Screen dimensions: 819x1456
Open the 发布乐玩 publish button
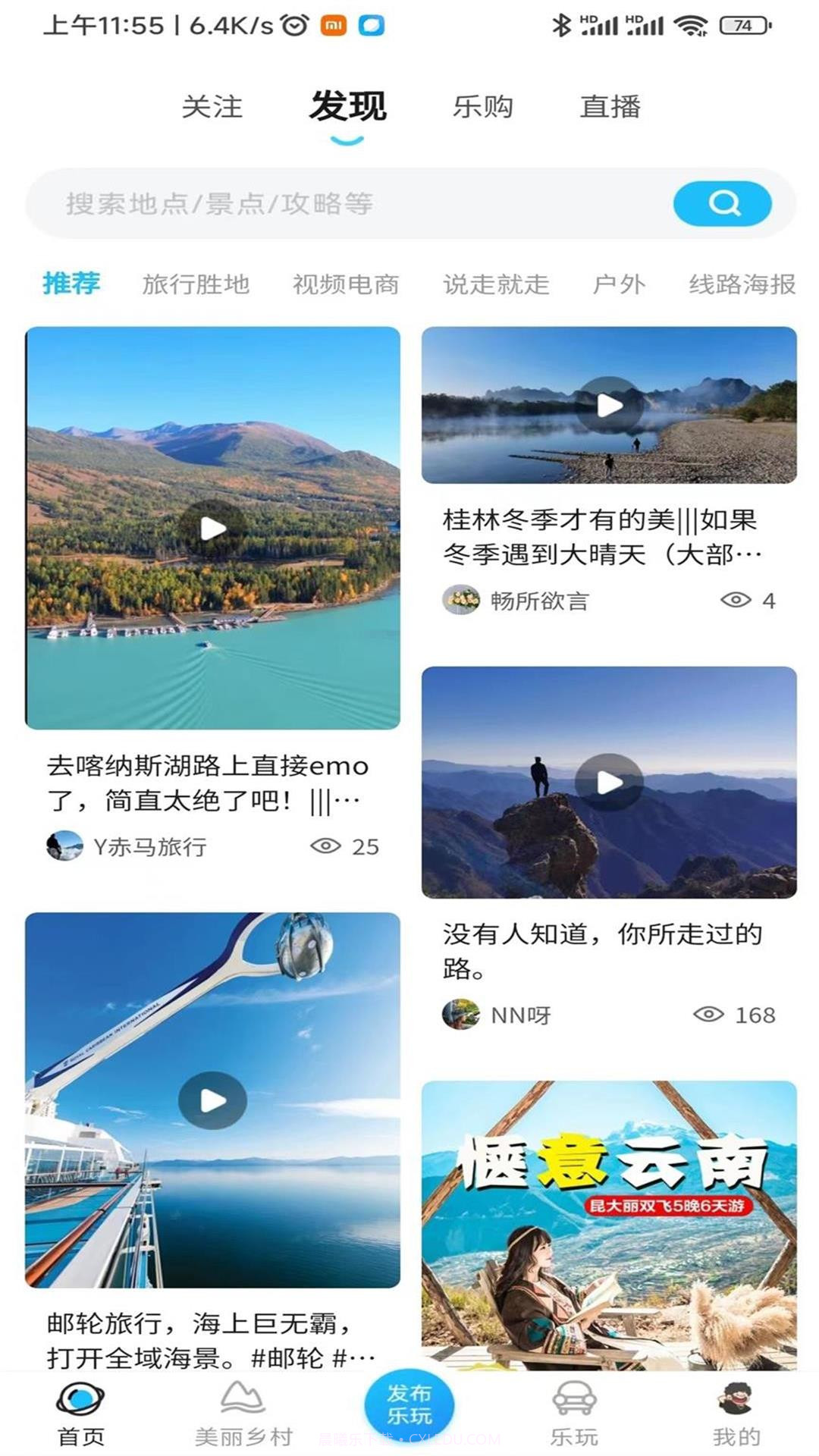click(x=409, y=1403)
